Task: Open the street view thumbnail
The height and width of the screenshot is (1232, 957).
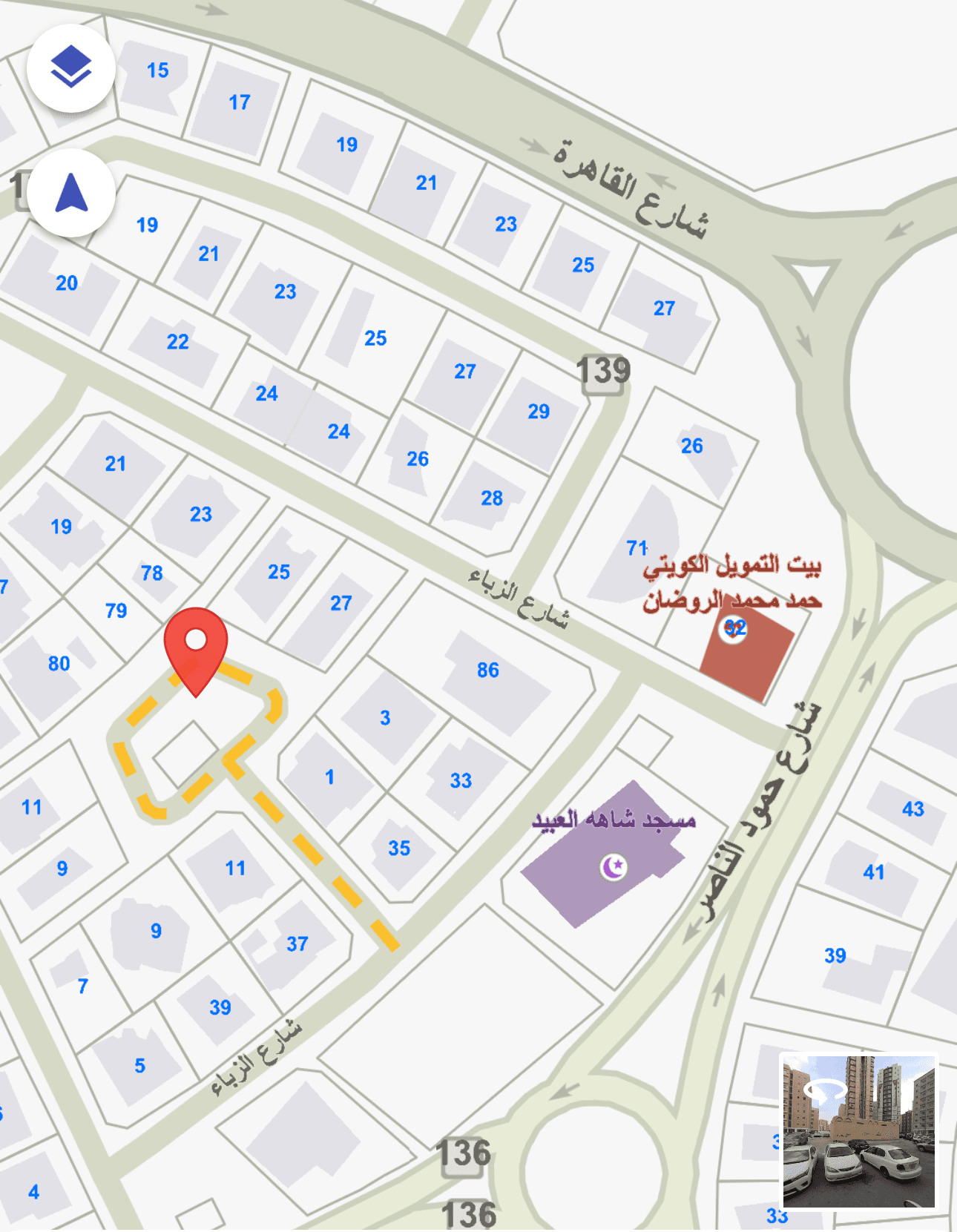Action: pyautogui.click(x=859, y=1130)
